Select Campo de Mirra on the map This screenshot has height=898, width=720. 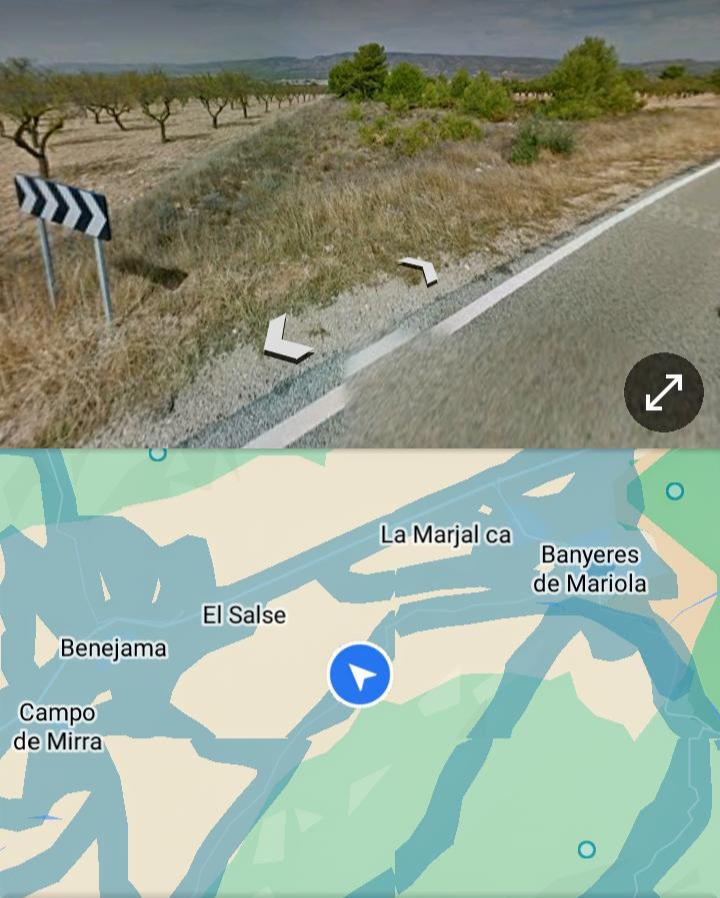click(59, 727)
